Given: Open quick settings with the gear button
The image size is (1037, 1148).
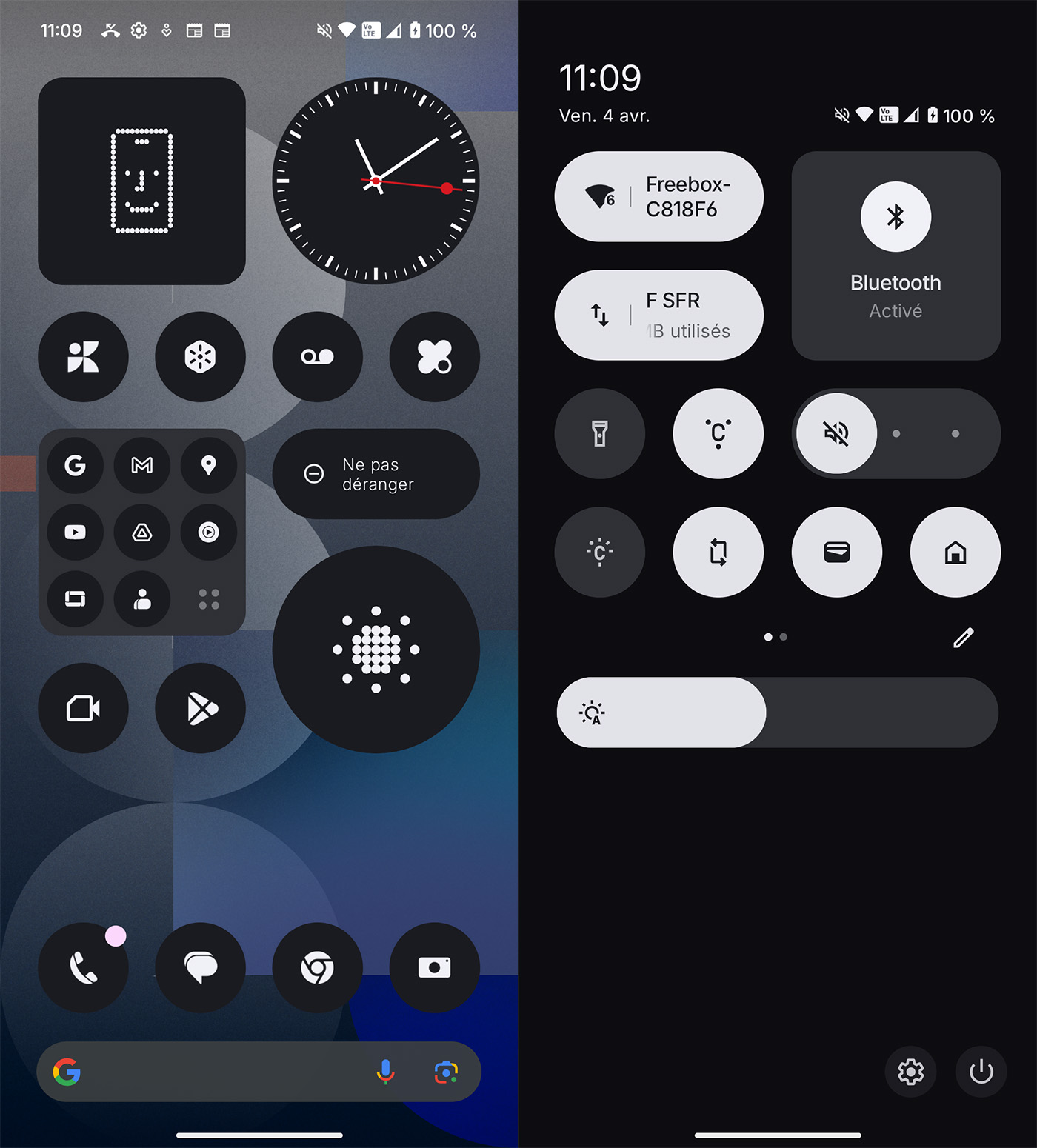Looking at the screenshot, I should (910, 1072).
